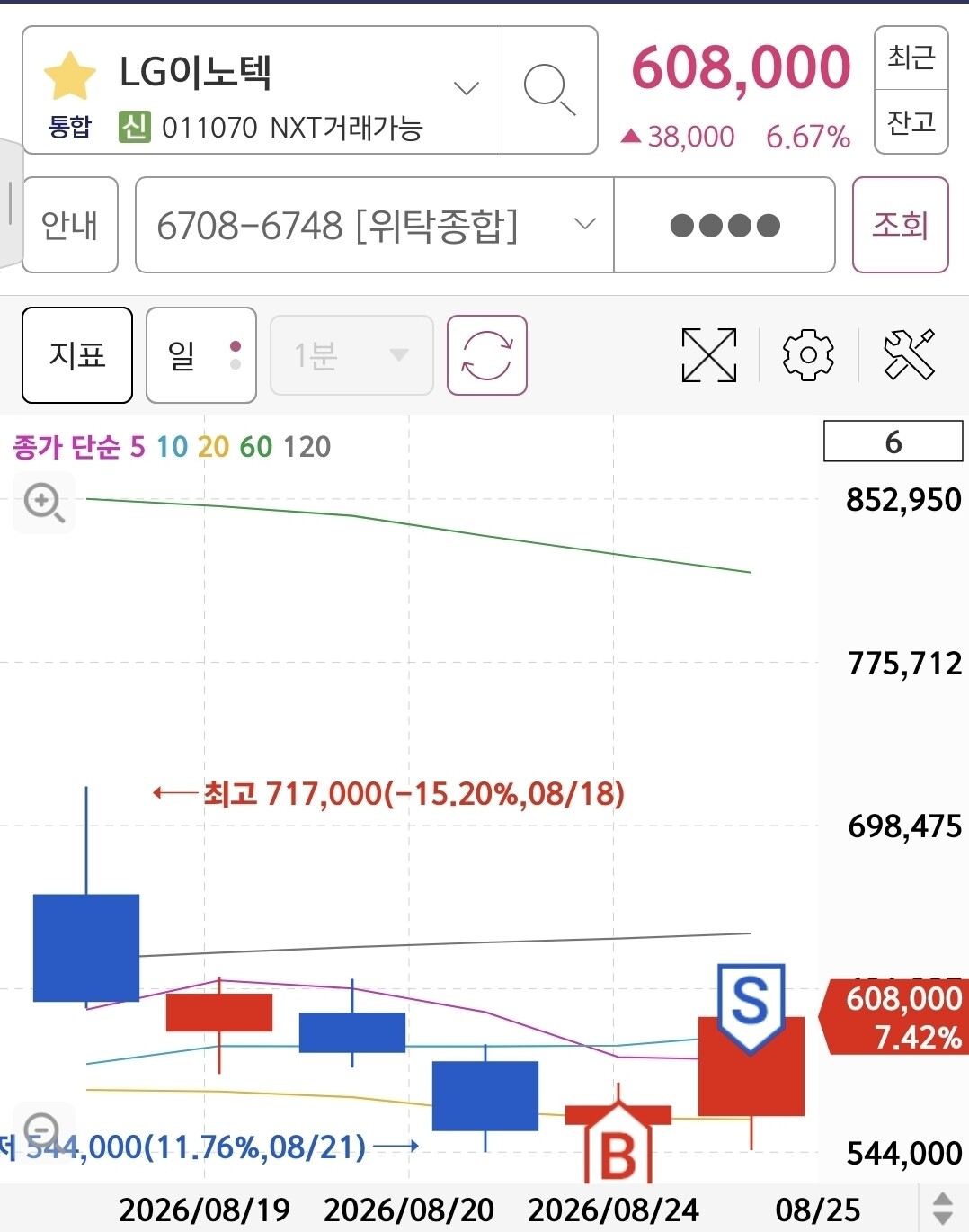The height and width of the screenshot is (1232, 969).
Task: Open the 안내 button
Action: (x=70, y=225)
